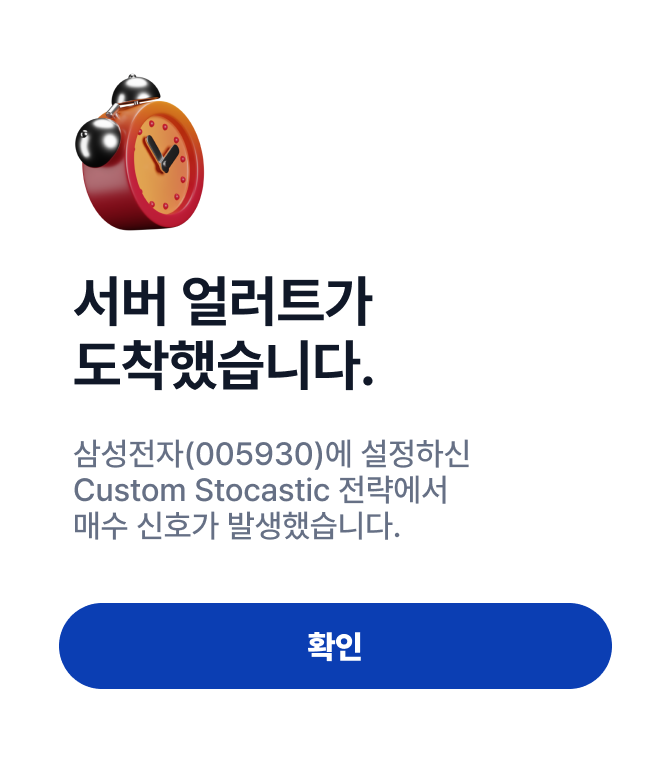Viewport: 663px width, 762px height.
Task: Tap the 확인 button to confirm alert
Action: pos(335,646)
